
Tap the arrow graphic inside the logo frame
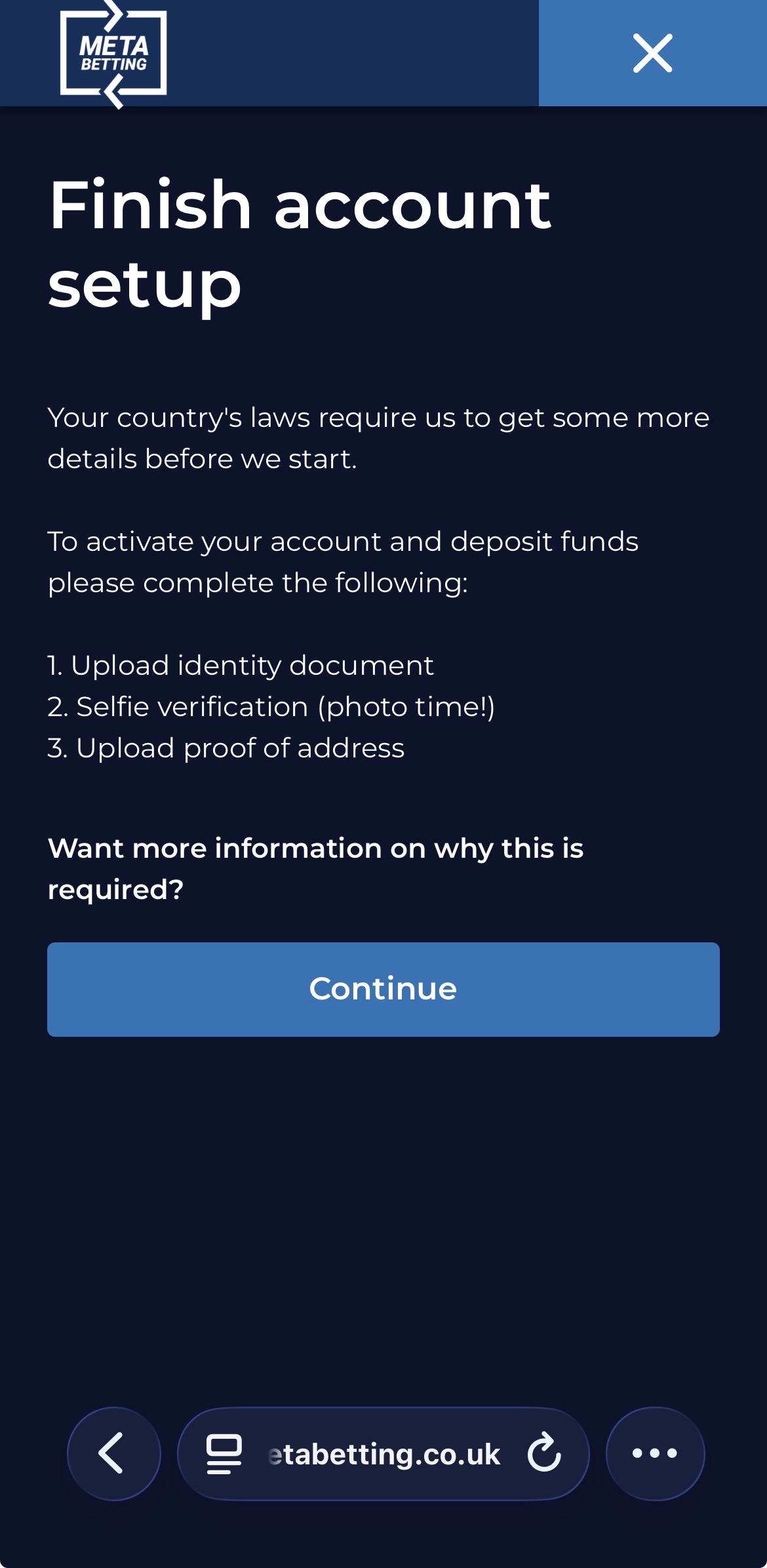tap(115, 14)
